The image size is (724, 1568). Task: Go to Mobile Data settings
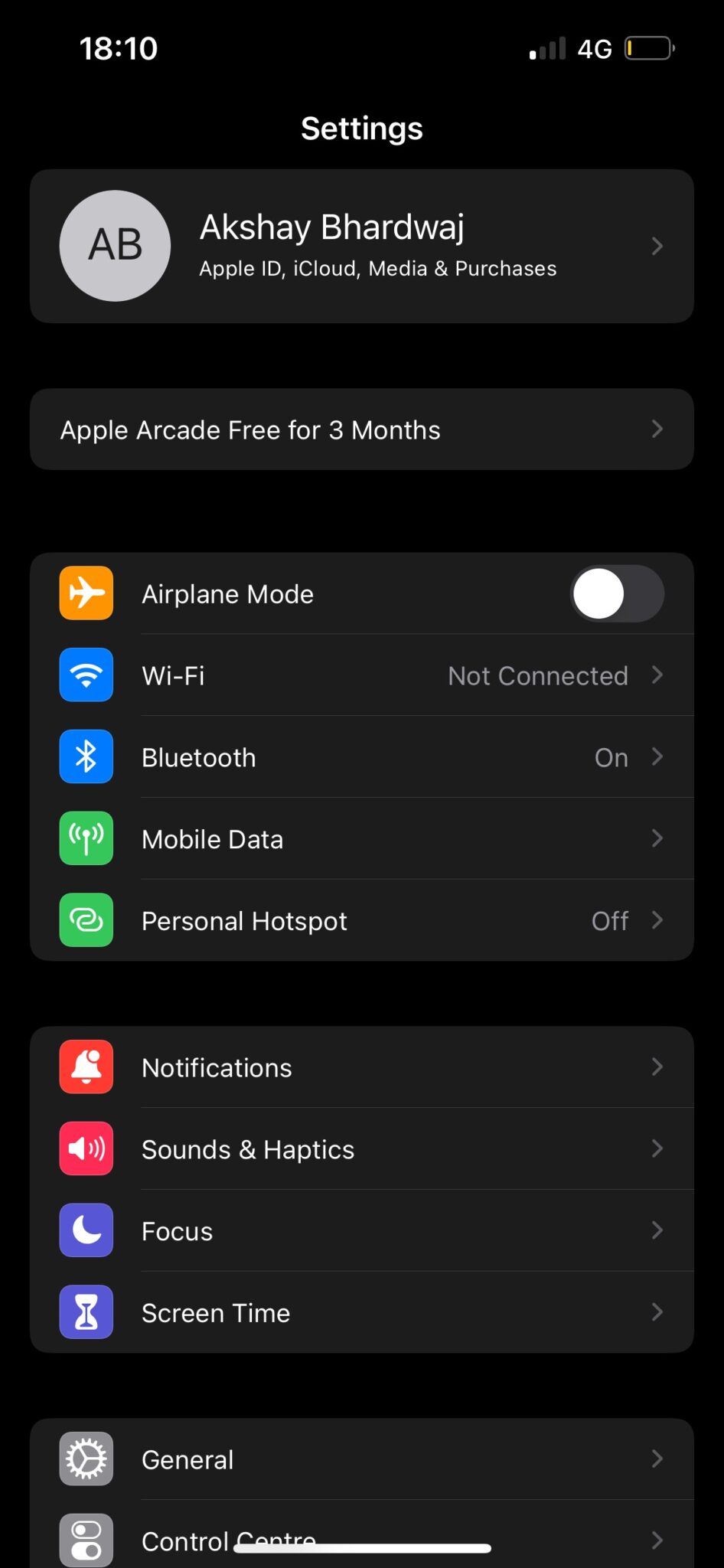(x=362, y=839)
